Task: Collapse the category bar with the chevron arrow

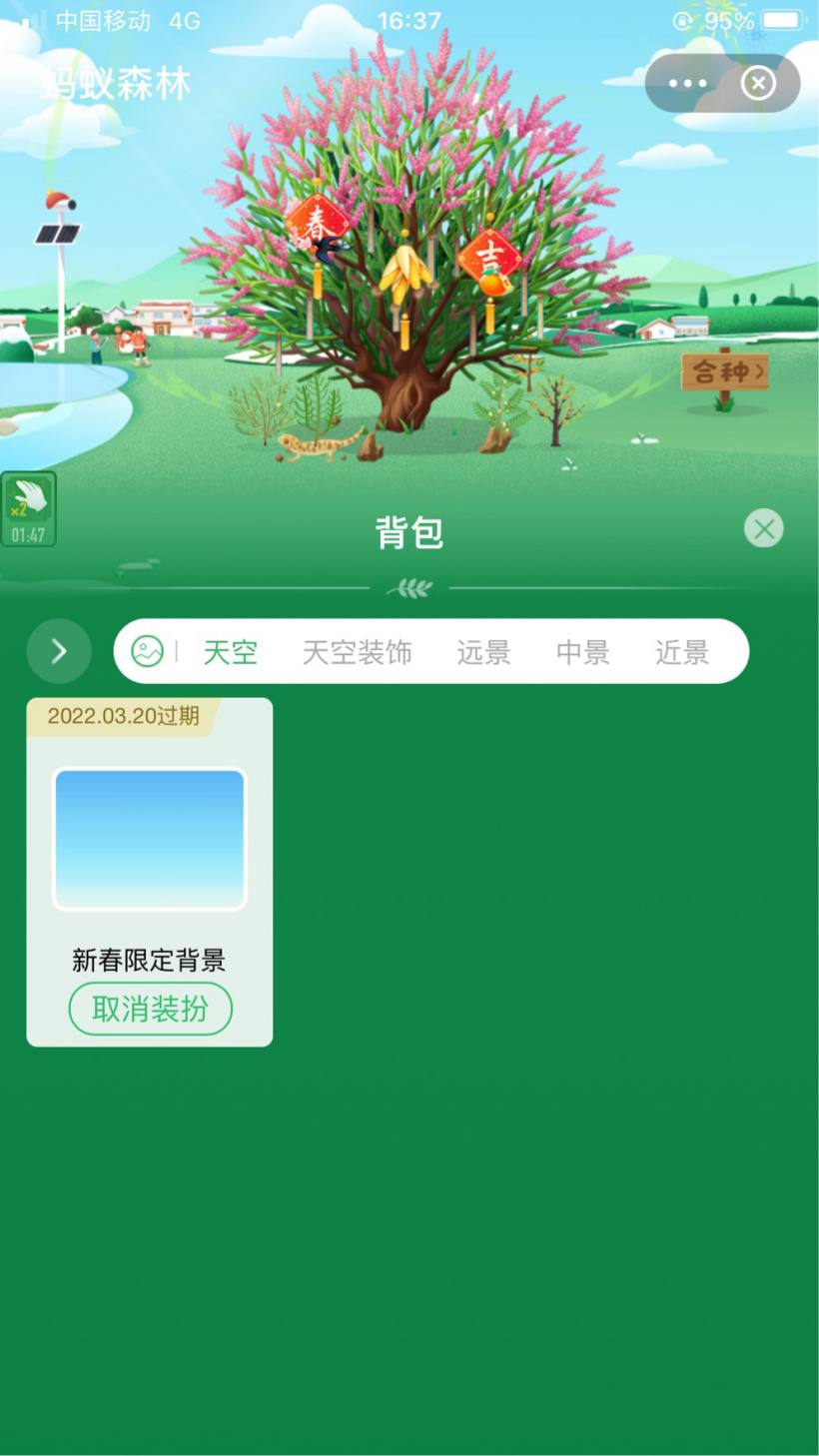Action: [x=58, y=651]
